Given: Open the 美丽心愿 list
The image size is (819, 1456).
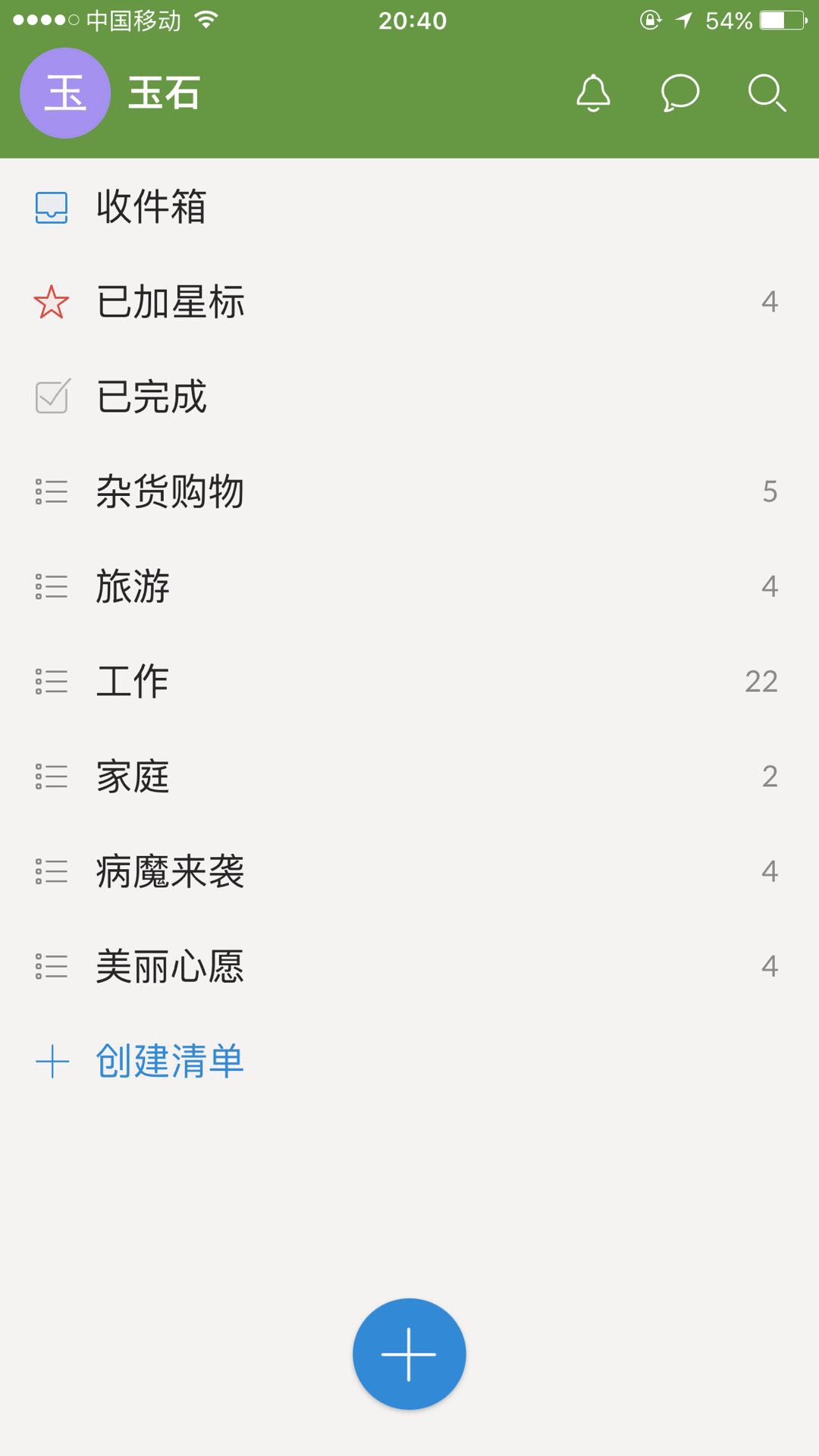Looking at the screenshot, I should click(409, 965).
